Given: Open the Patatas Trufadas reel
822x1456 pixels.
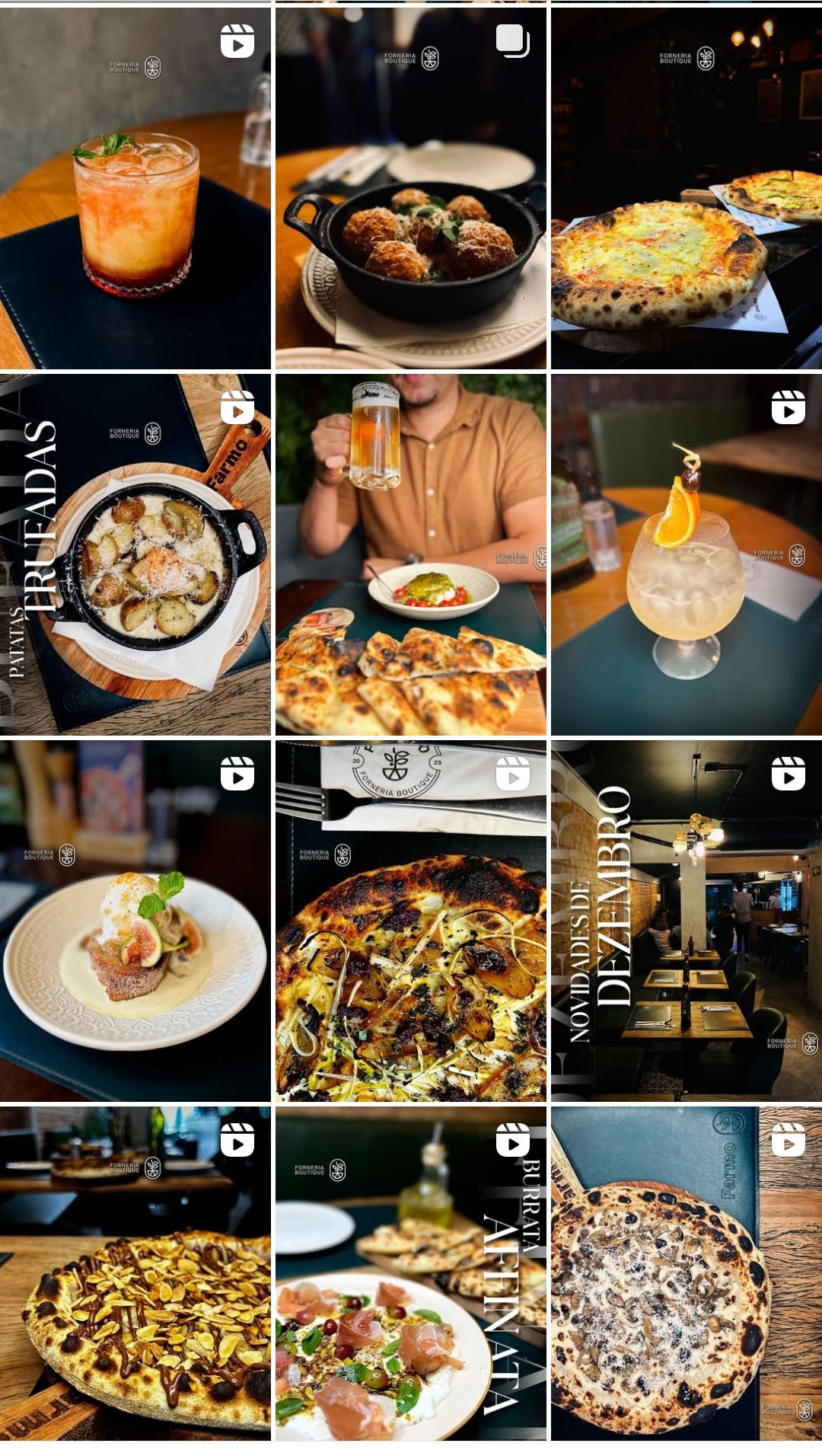Looking at the screenshot, I should click(135, 554).
